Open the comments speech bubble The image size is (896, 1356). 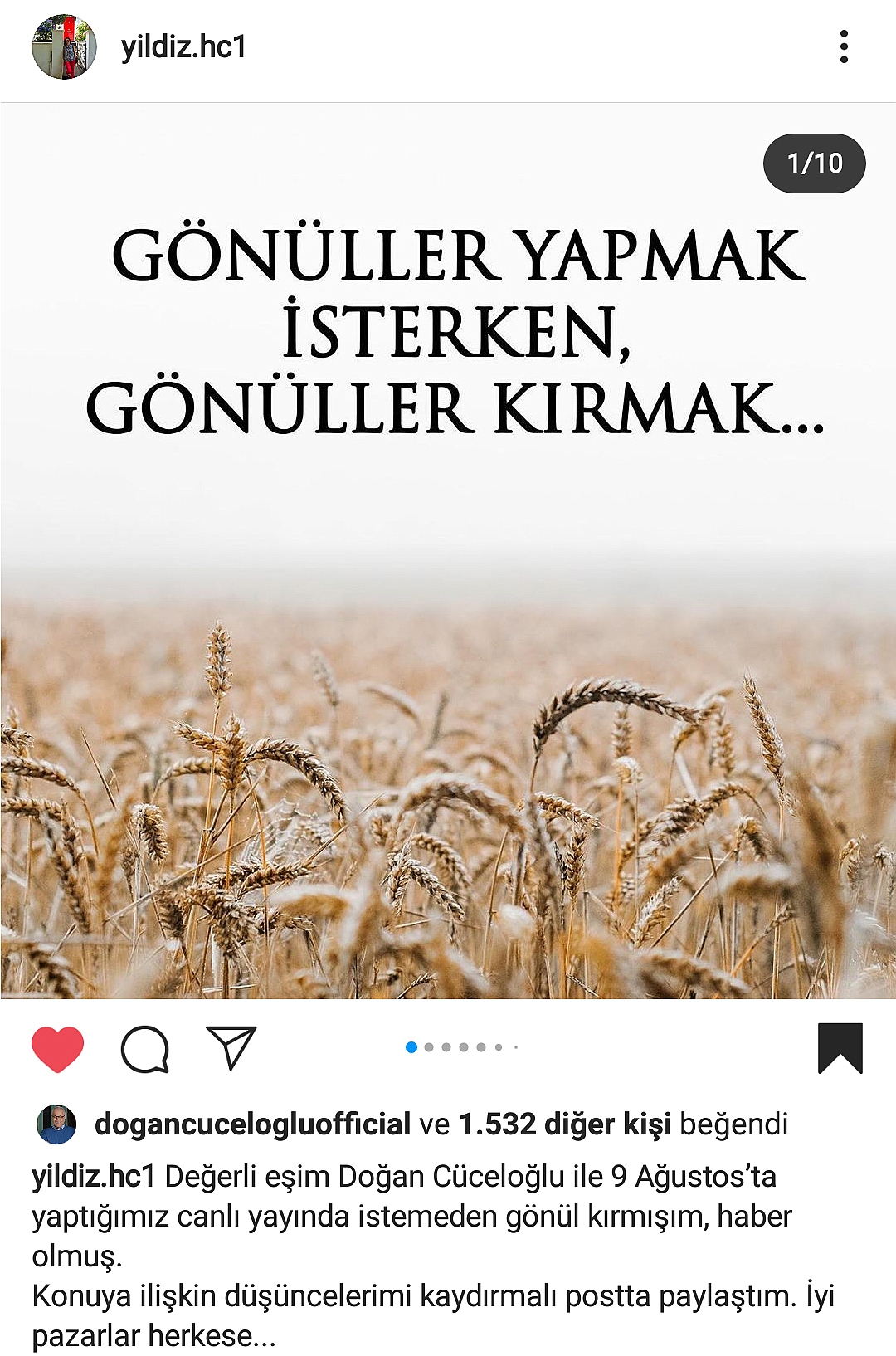click(x=145, y=1049)
